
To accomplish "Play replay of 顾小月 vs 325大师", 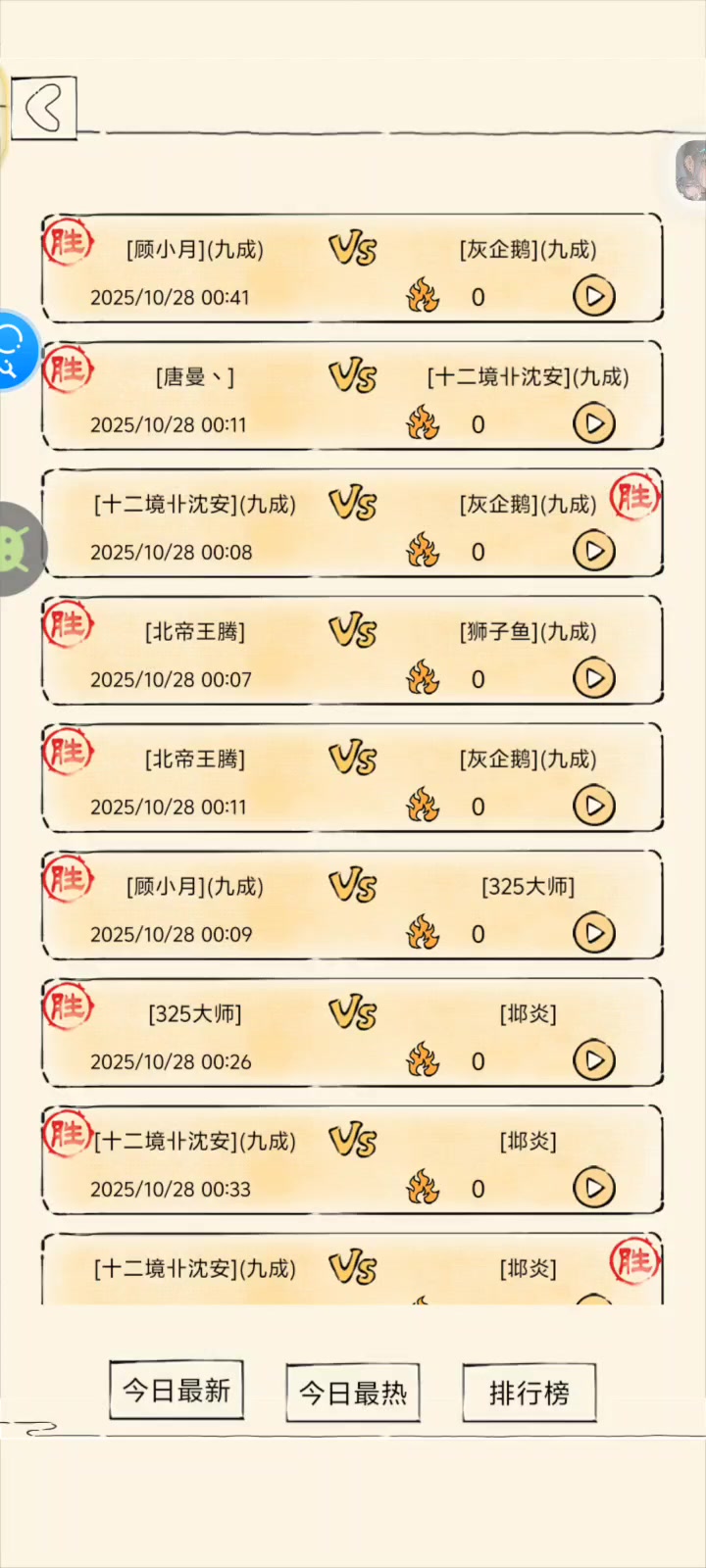I will pos(593,933).
